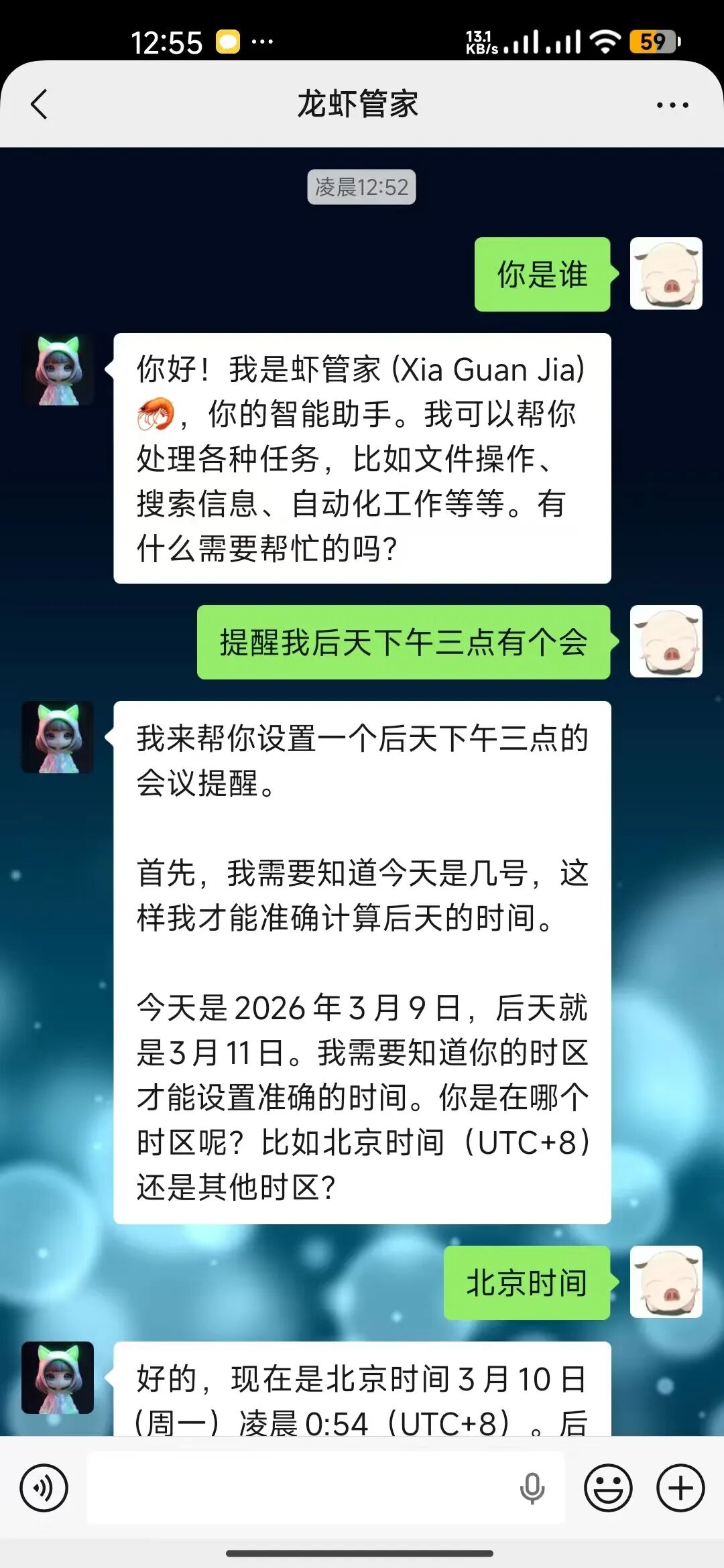This screenshot has height=1568, width=724.
Task: Tap the back arrow to leave the chat
Action: point(38,105)
